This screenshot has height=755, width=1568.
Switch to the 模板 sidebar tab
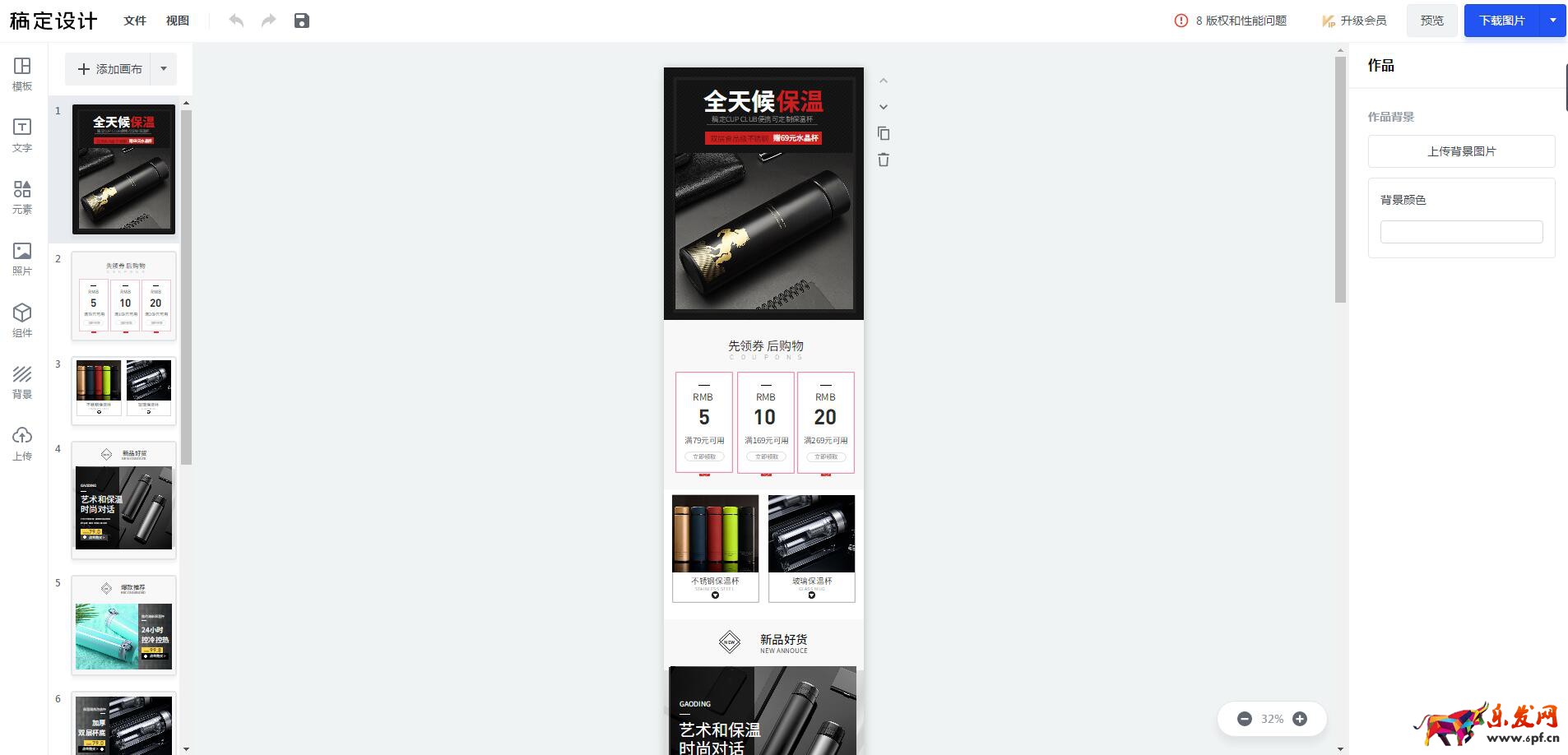tap(22, 73)
